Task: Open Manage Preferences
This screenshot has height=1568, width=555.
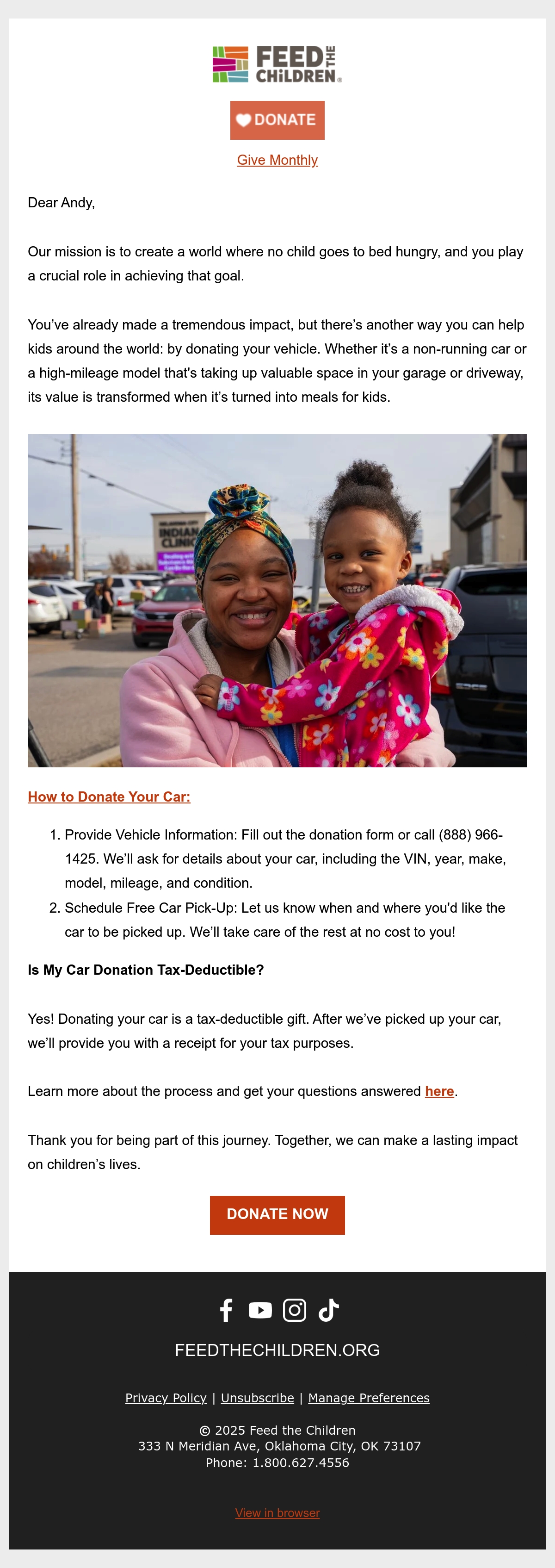Action: (369, 1398)
